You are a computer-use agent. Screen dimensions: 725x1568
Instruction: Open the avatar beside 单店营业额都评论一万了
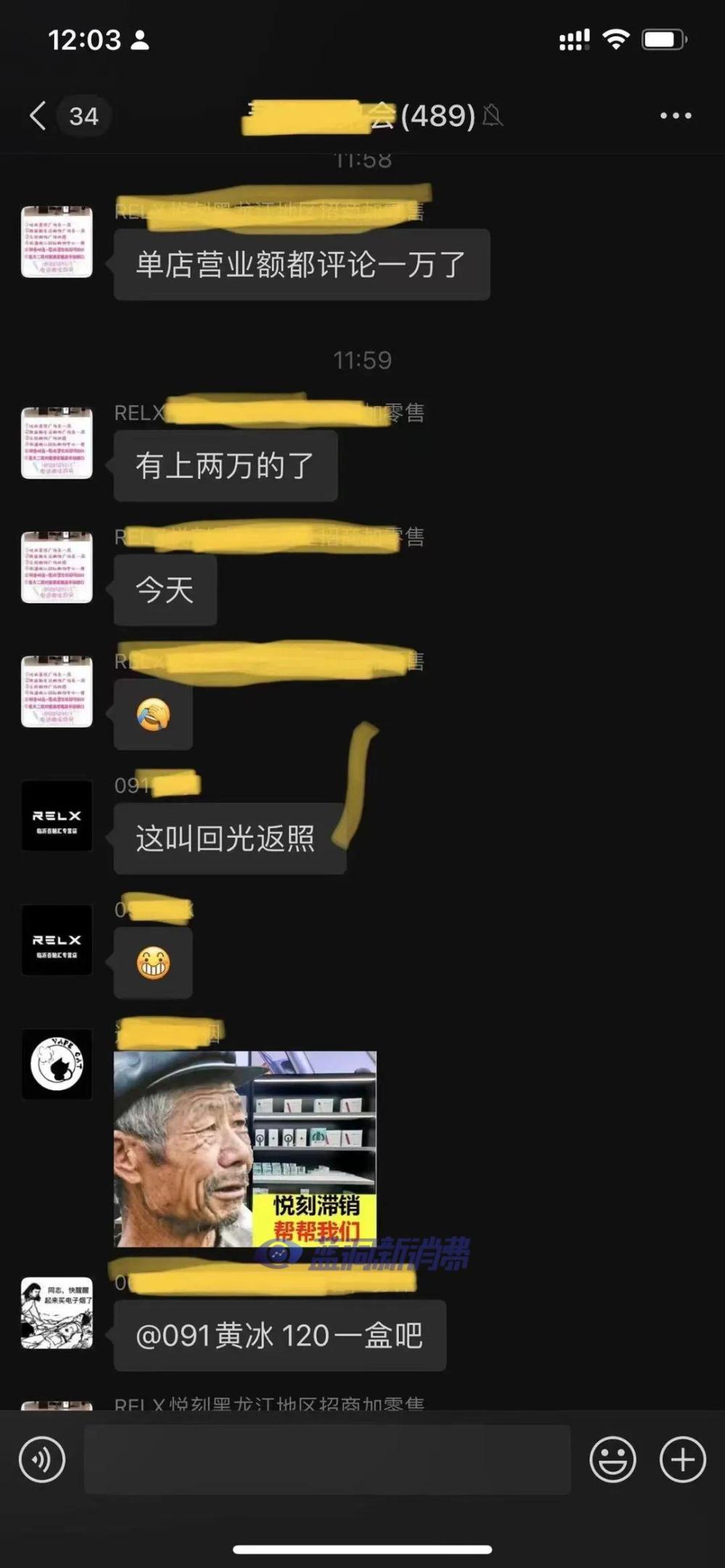[x=57, y=242]
